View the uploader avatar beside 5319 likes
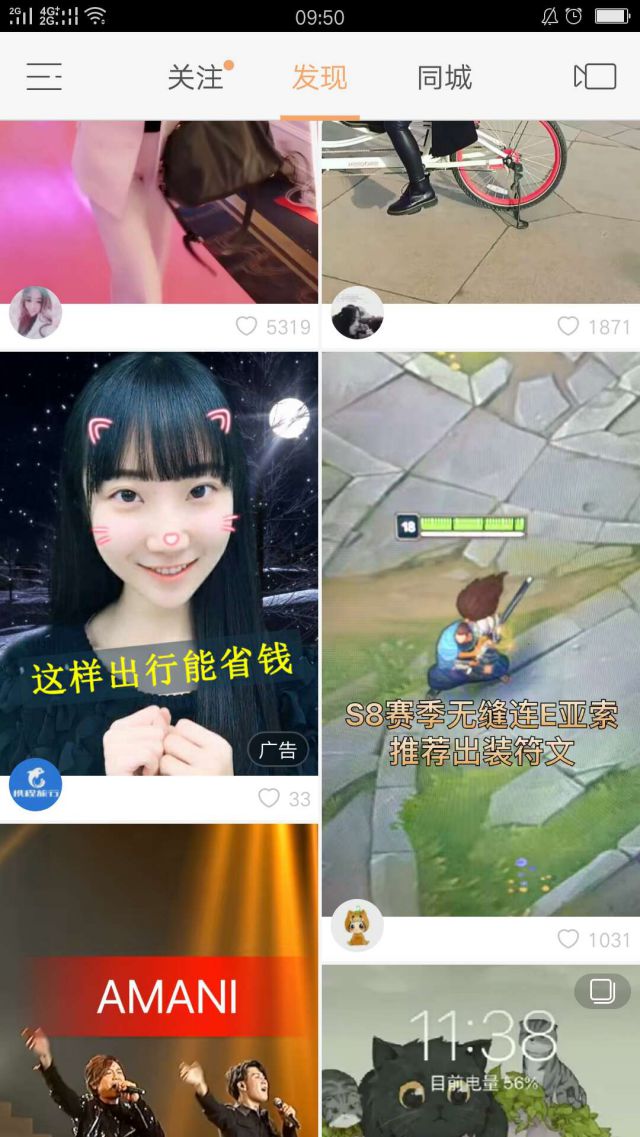The height and width of the screenshot is (1137, 640). (35, 313)
